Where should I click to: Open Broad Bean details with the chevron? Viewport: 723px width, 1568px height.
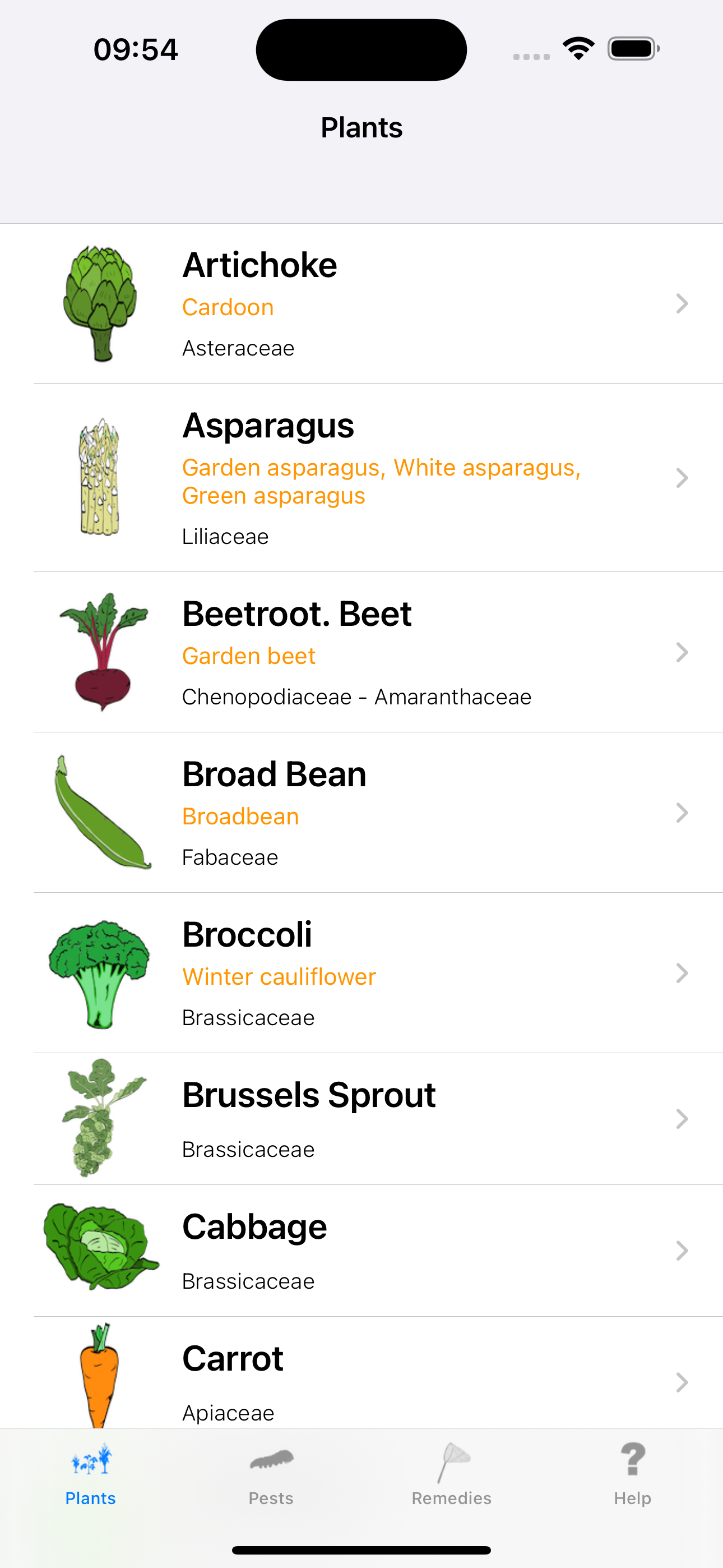[682, 813]
